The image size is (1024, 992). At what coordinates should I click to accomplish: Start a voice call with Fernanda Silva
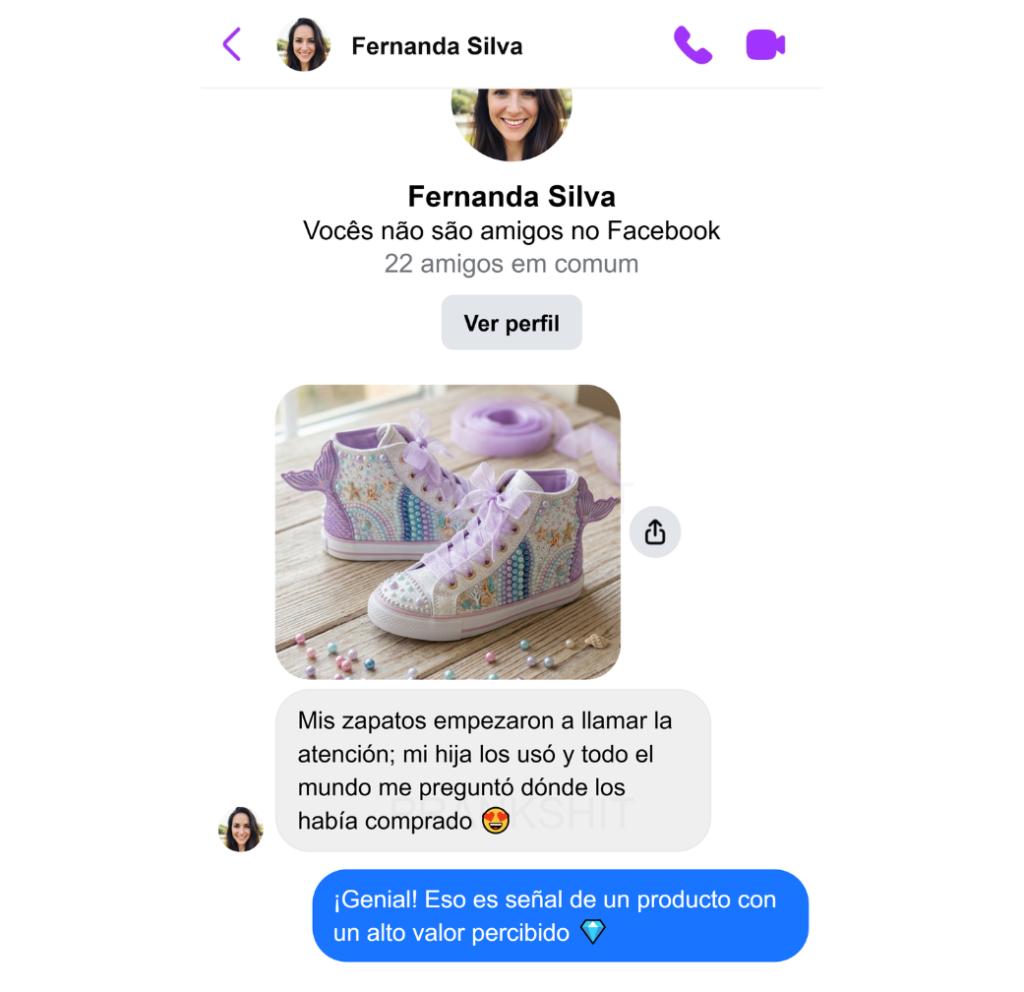coord(692,45)
